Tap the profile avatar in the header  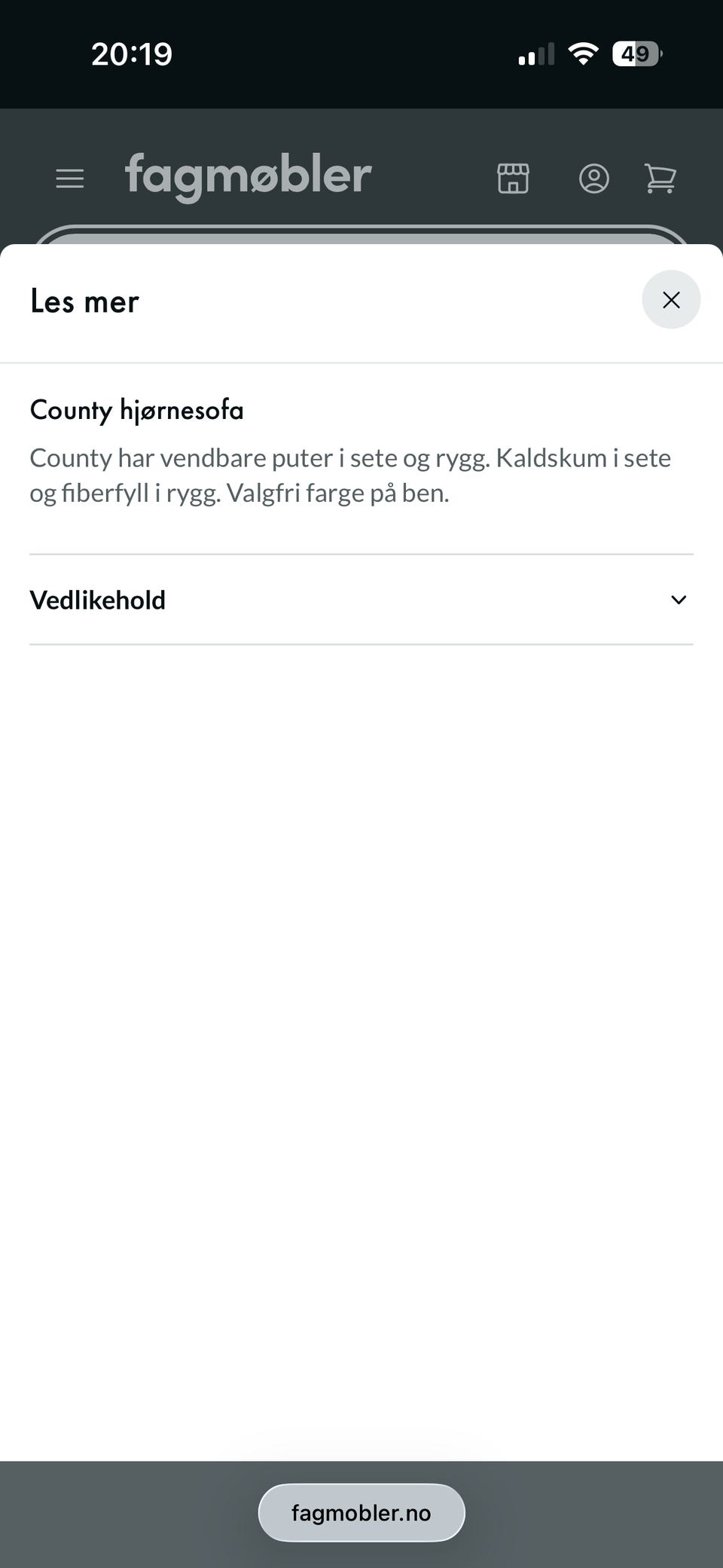594,178
